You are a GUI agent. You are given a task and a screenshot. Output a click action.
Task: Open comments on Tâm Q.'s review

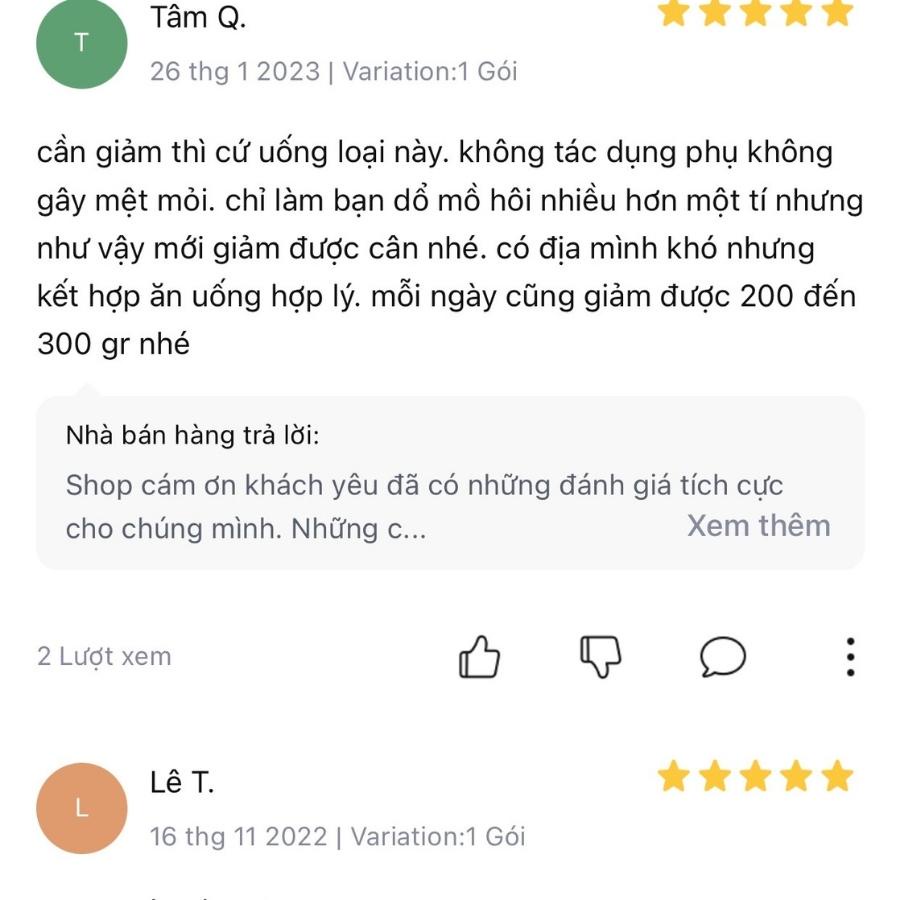click(722, 657)
